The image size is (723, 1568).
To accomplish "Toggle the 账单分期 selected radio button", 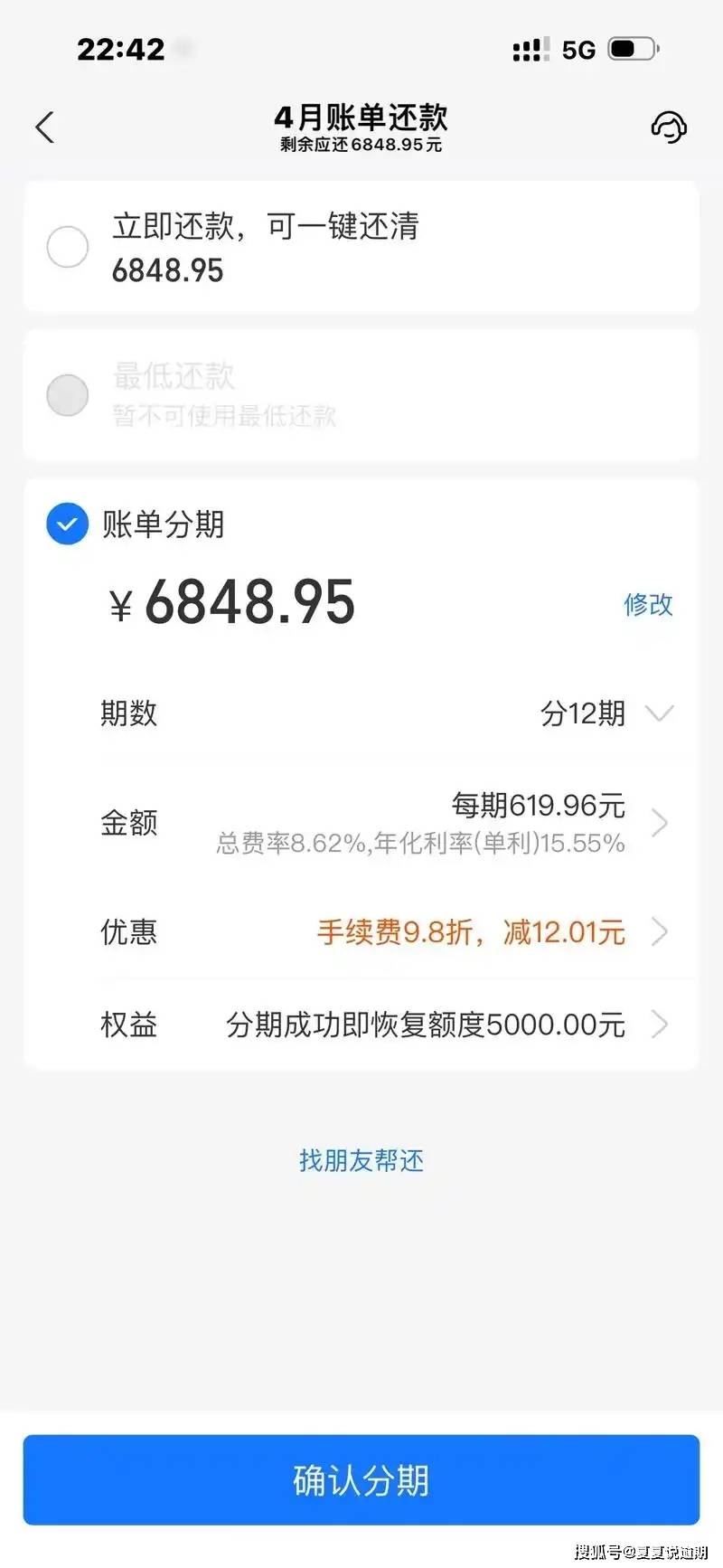I will pyautogui.click(x=68, y=524).
